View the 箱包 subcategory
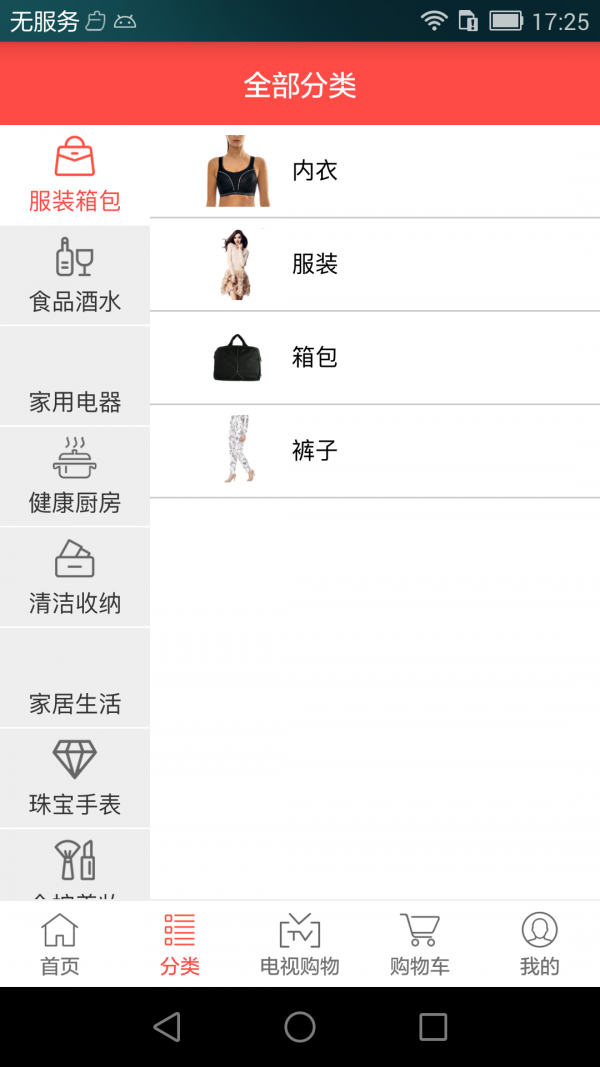The height and width of the screenshot is (1067, 600). pyautogui.click(x=375, y=358)
